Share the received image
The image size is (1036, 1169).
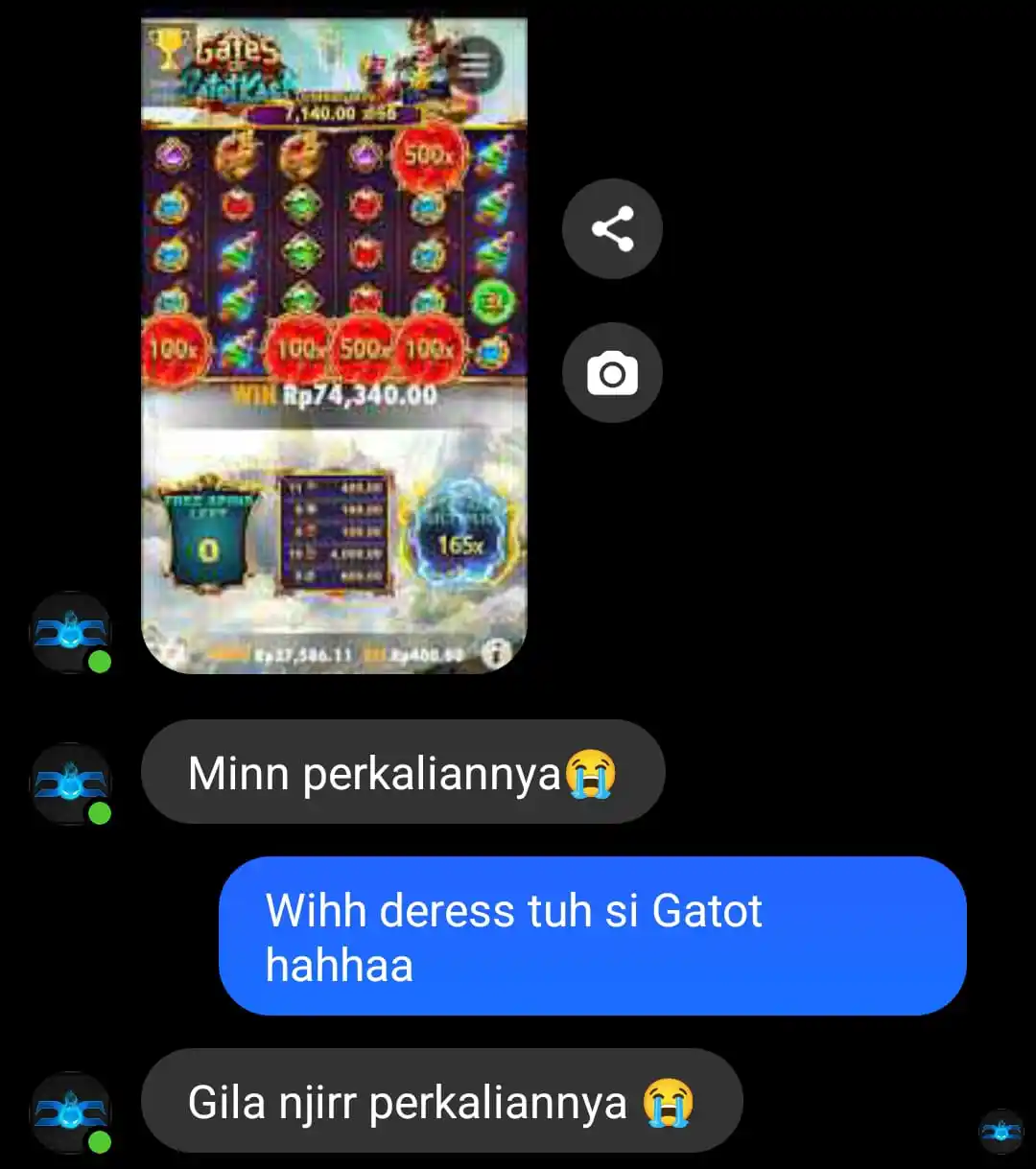tap(612, 229)
